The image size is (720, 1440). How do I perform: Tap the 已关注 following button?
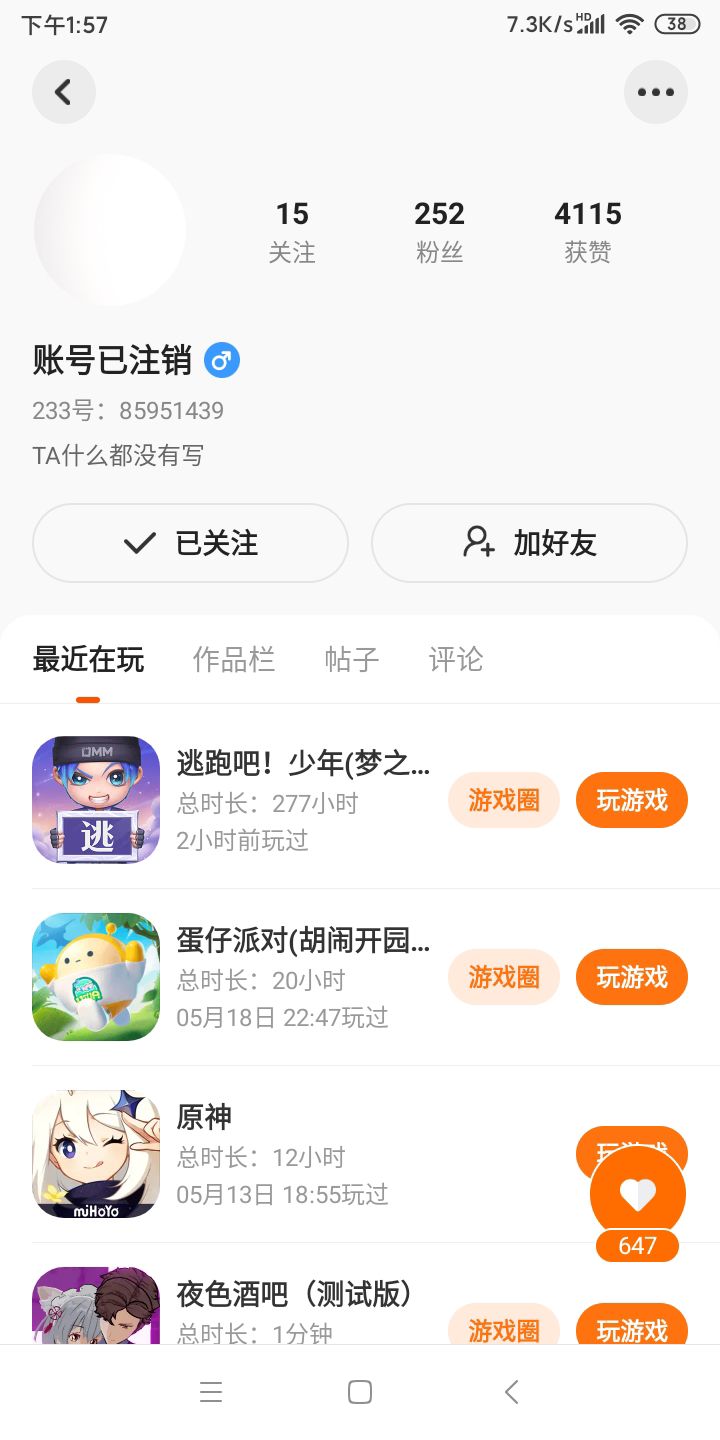pos(190,543)
